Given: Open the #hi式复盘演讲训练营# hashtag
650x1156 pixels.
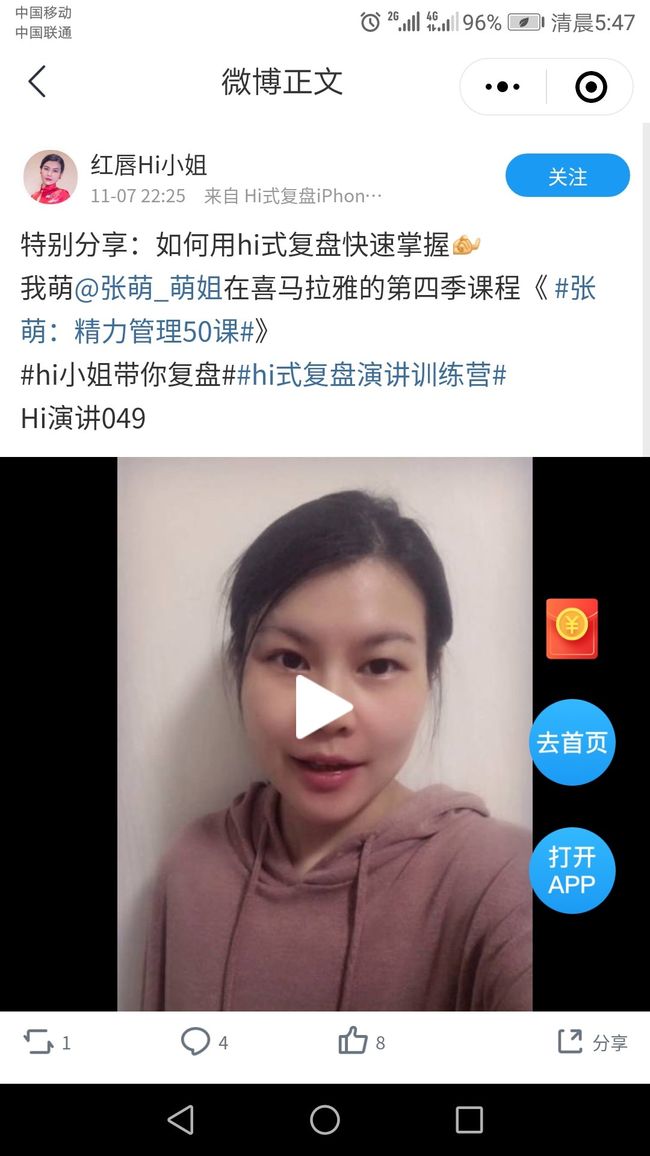Looking at the screenshot, I should tap(371, 375).
